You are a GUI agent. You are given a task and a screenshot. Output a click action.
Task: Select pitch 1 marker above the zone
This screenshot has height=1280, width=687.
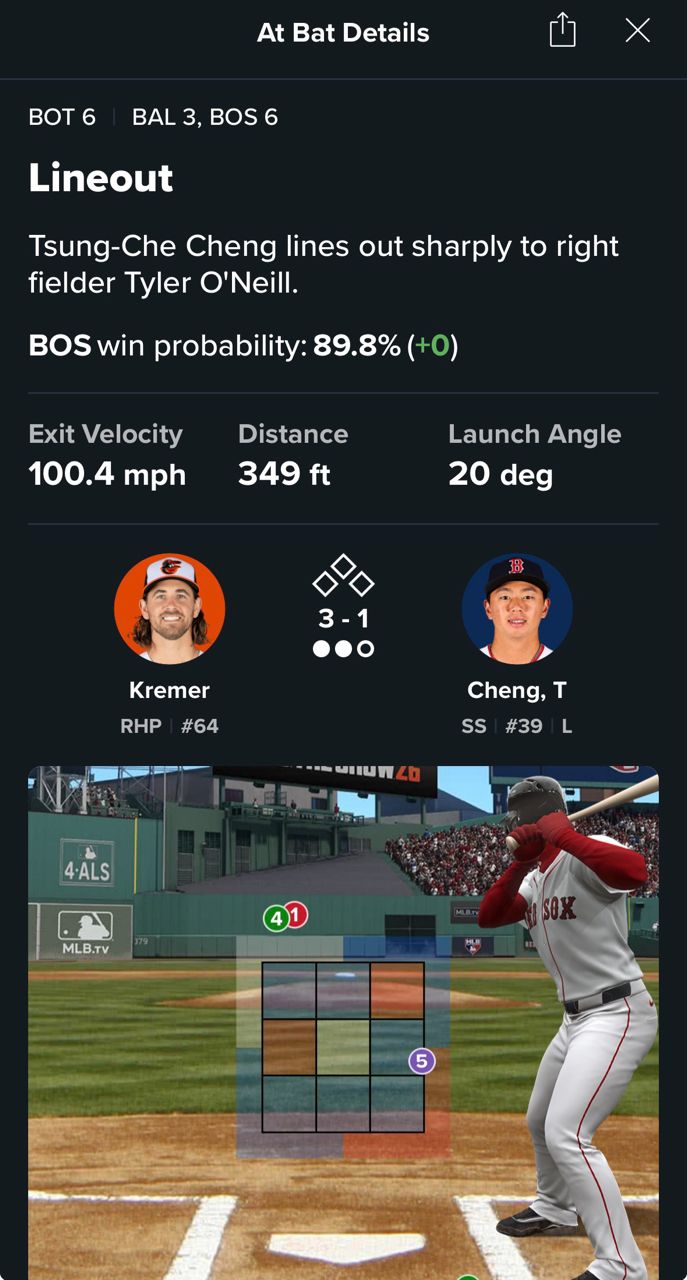point(296,914)
